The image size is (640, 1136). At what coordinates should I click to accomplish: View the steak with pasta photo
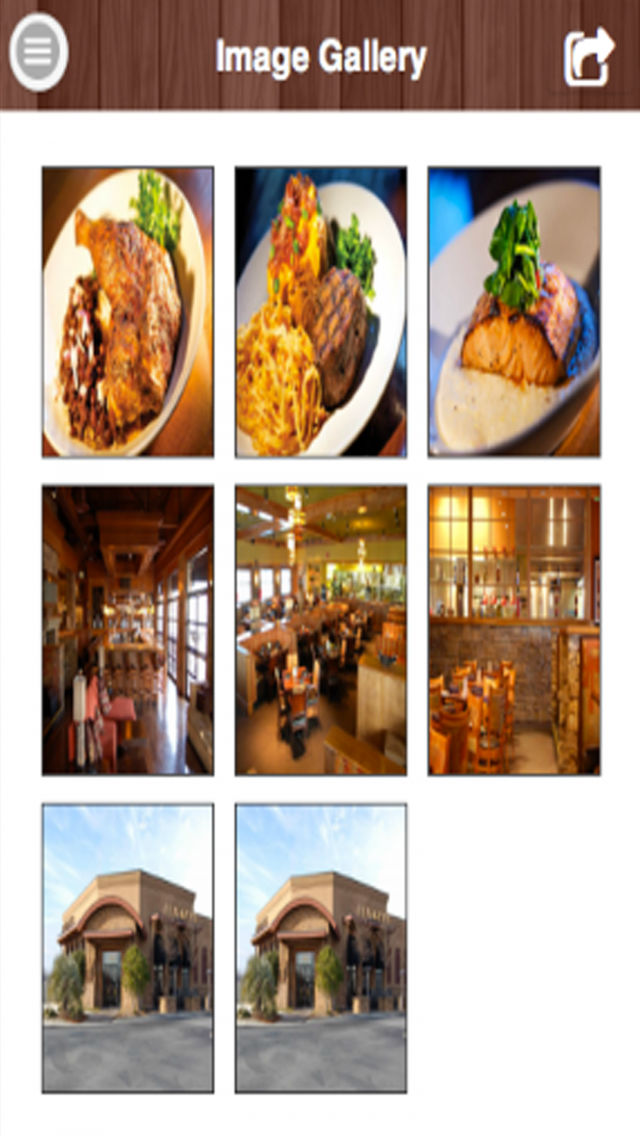coord(320,312)
